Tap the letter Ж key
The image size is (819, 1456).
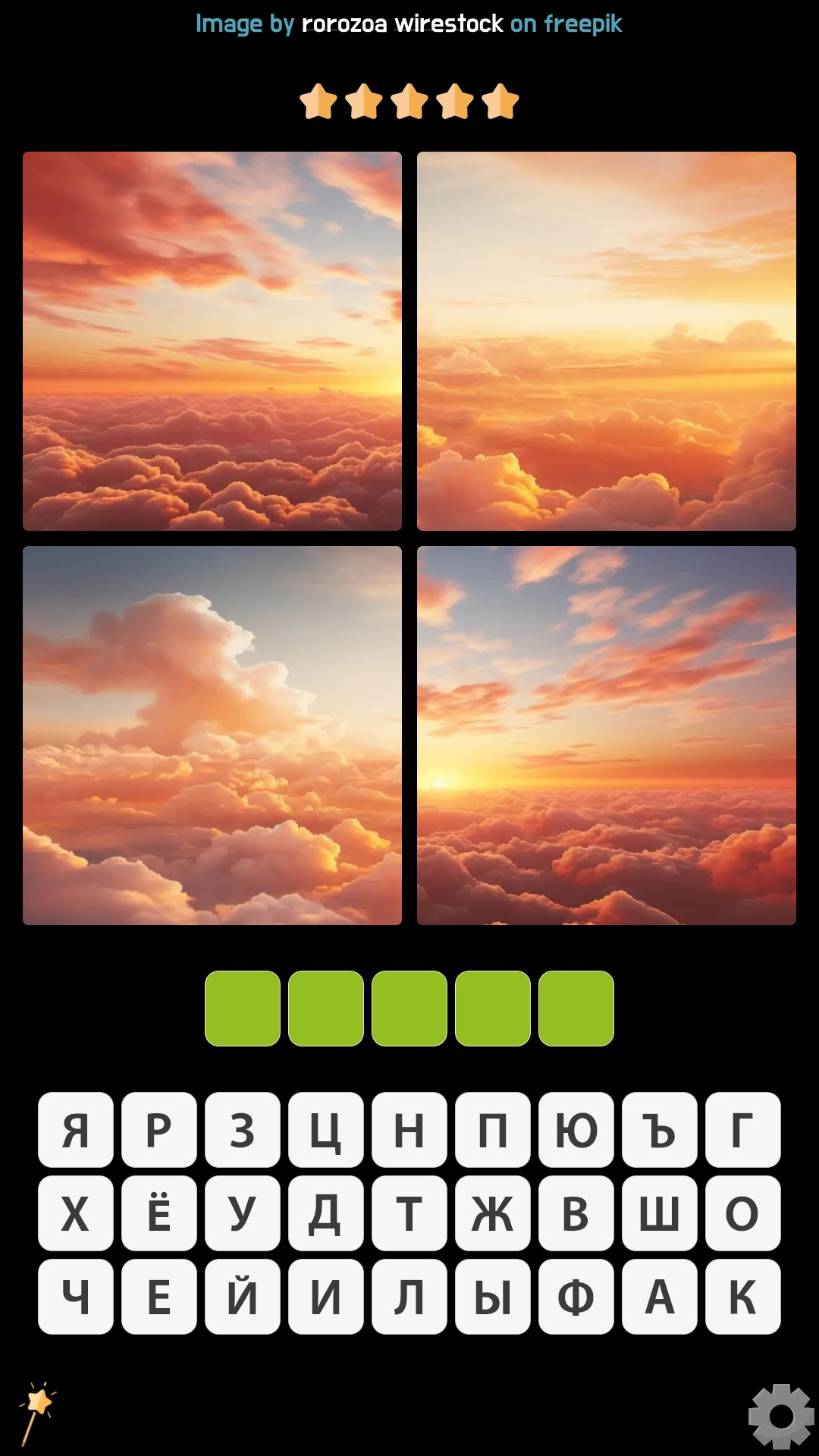point(493,1213)
